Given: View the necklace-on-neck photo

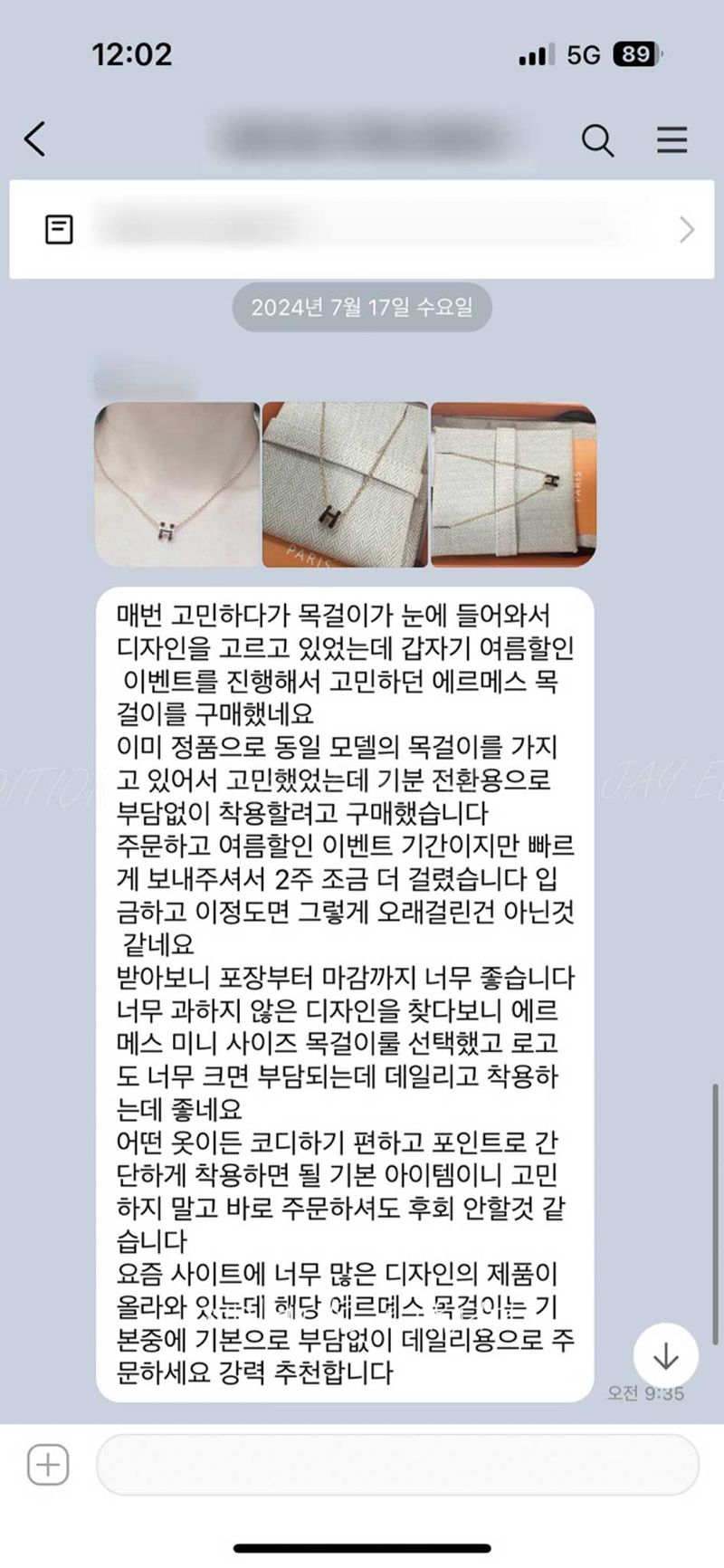Looking at the screenshot, I should [x=177, y=485].
